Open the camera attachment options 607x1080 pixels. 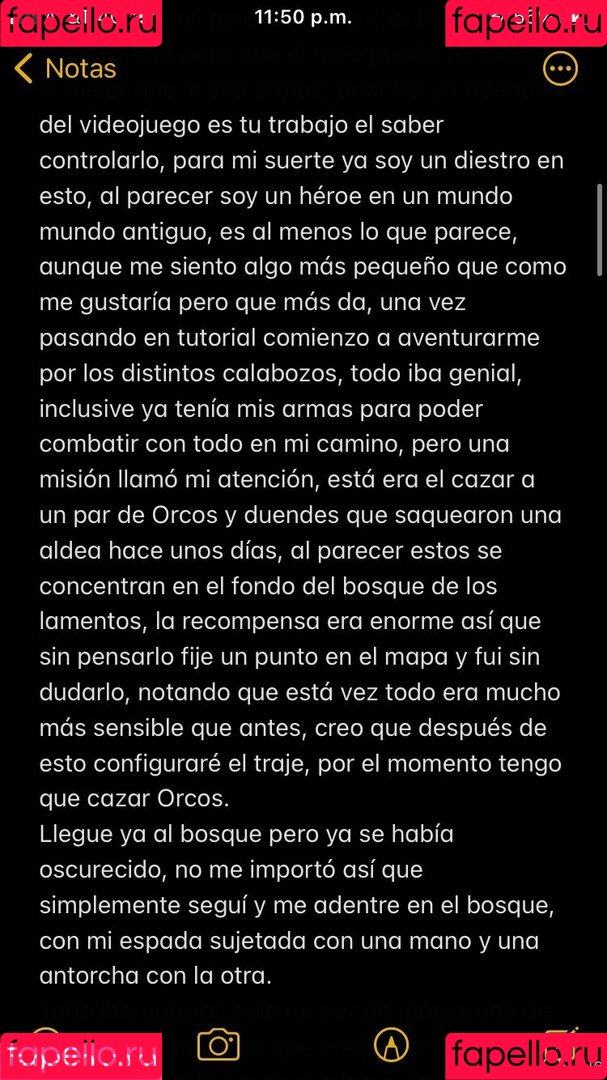[218, 1044]
